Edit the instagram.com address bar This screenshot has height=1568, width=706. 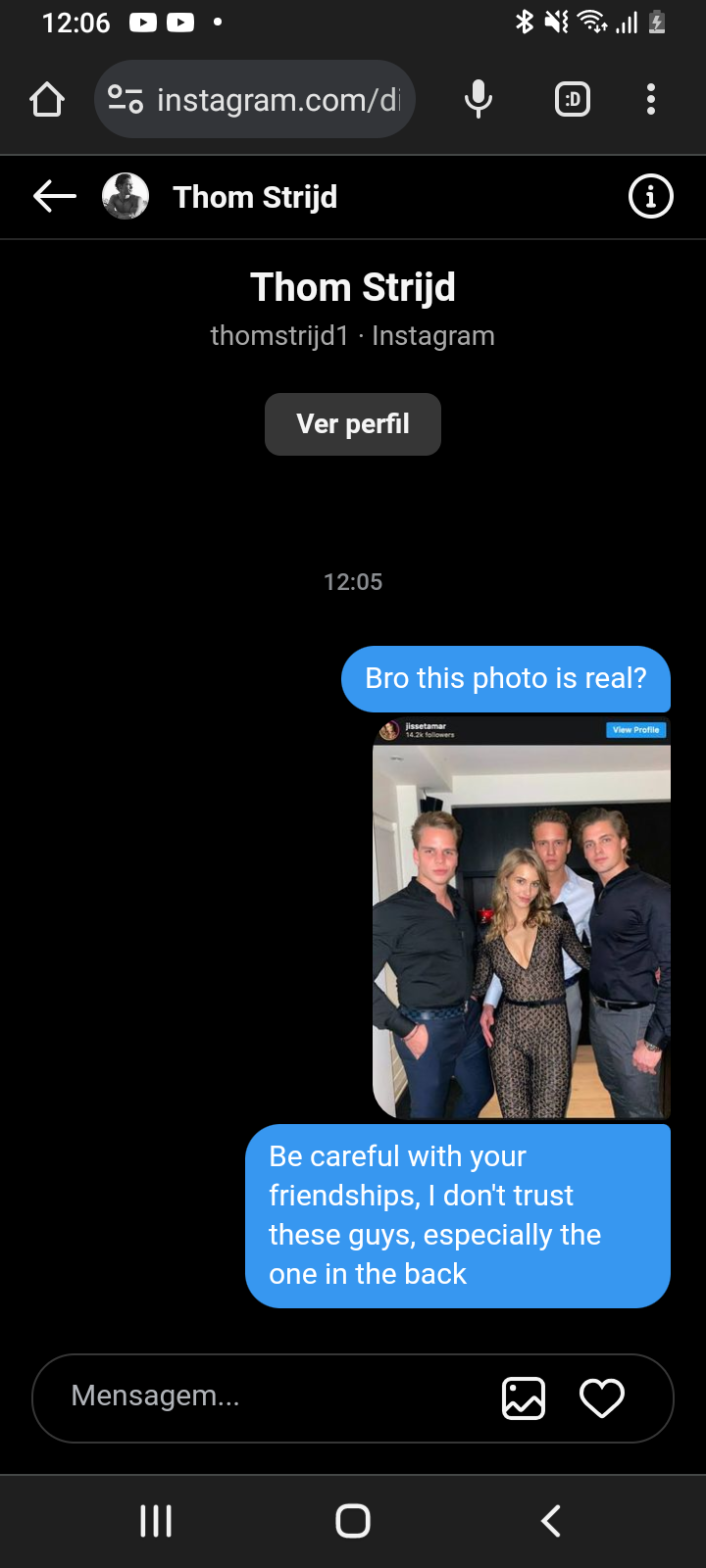(x=255, y=99)
